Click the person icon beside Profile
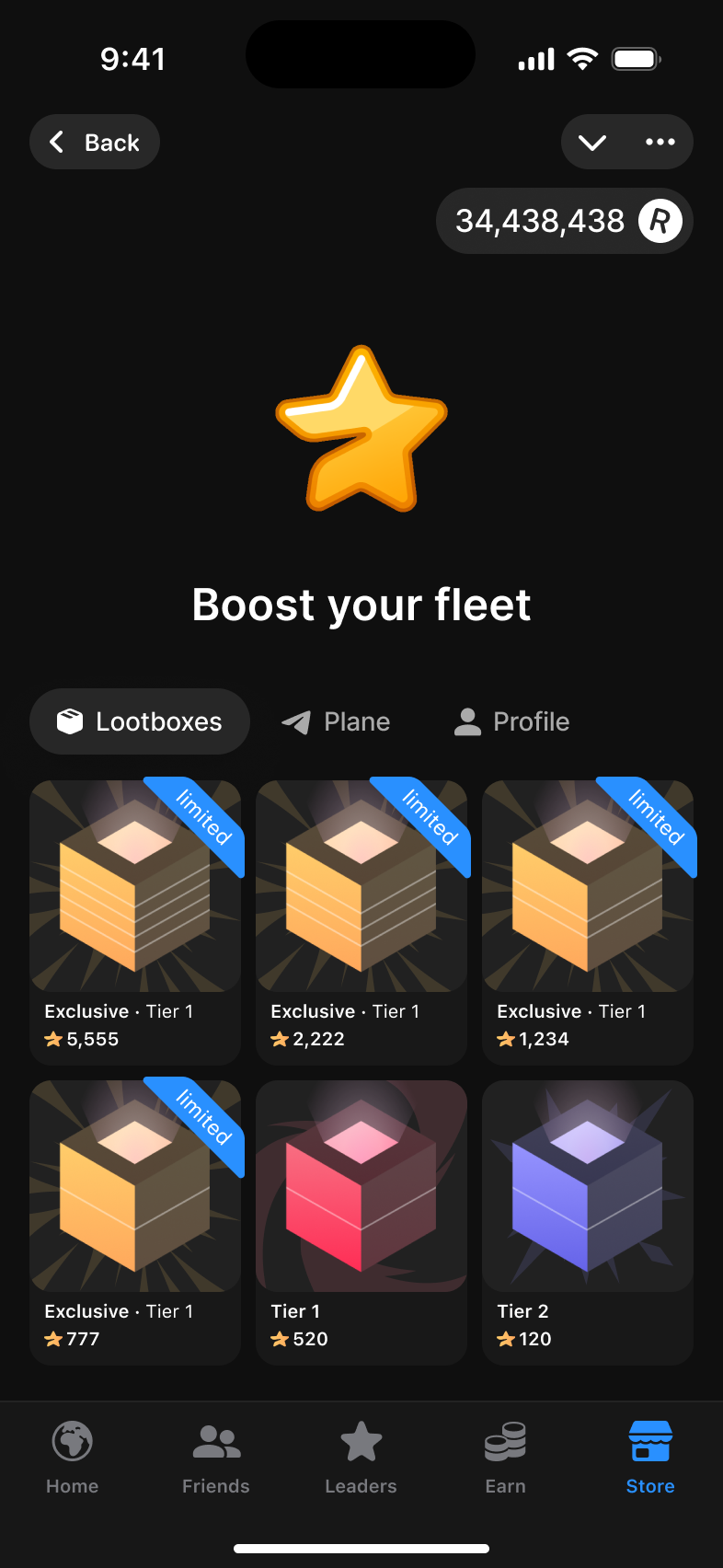The image size is (723, 1568). pos(467,721)
